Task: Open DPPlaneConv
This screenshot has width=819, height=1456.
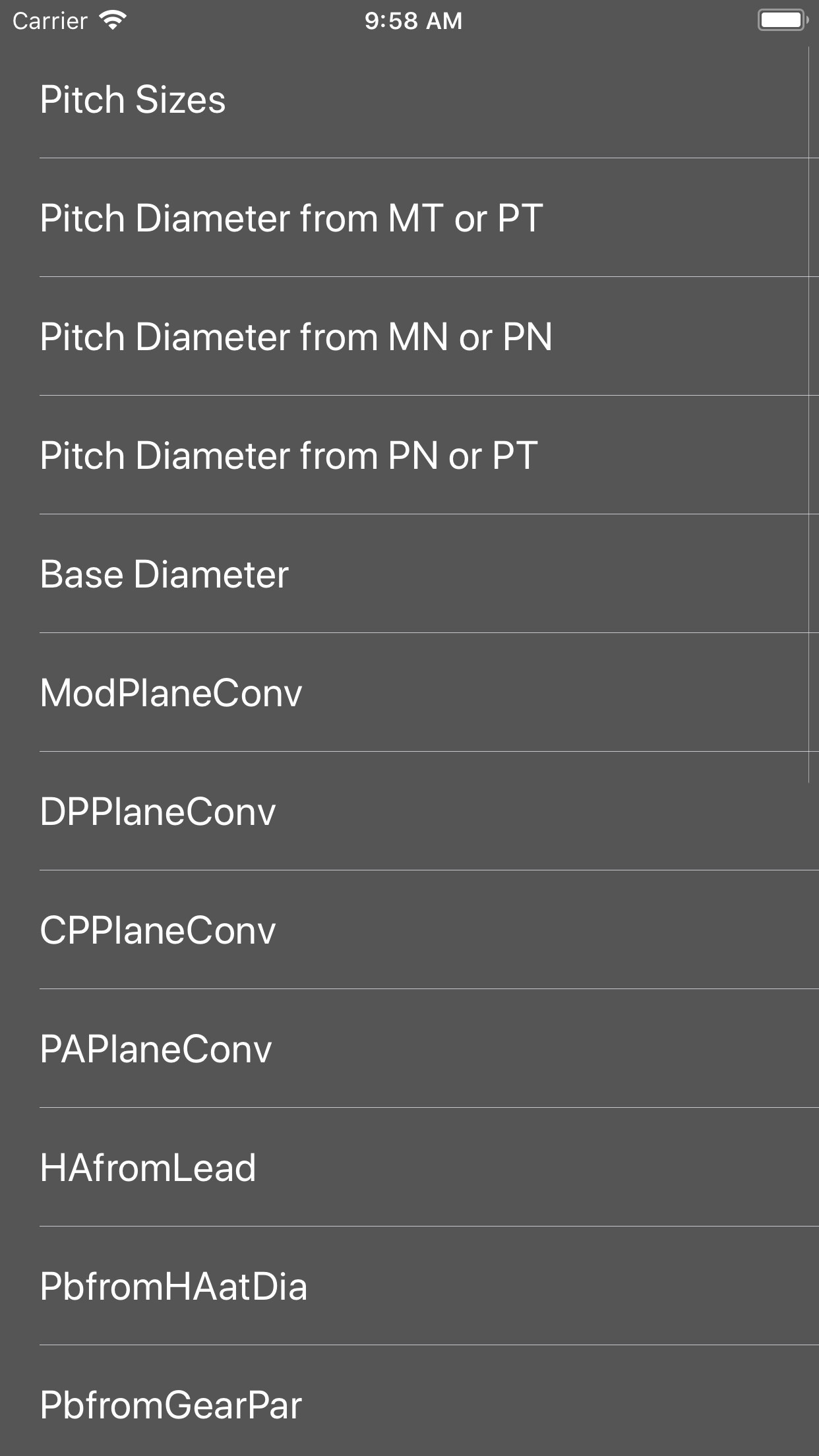Action: tap(409, 811)
